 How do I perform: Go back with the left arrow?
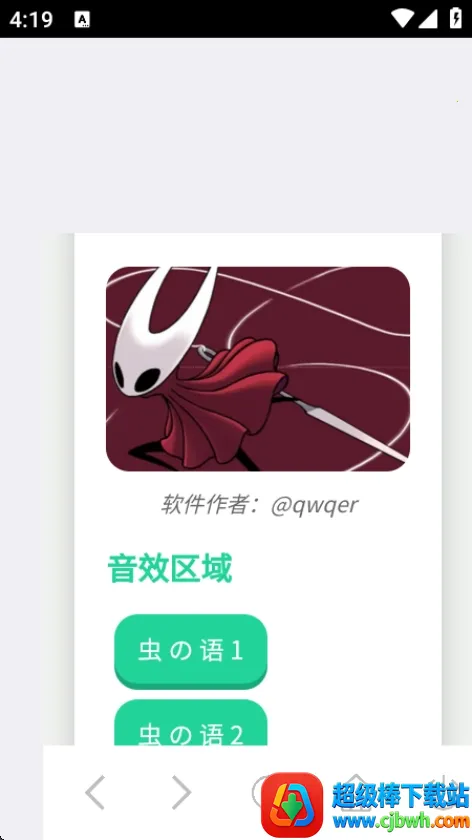(x=95, y=792)
